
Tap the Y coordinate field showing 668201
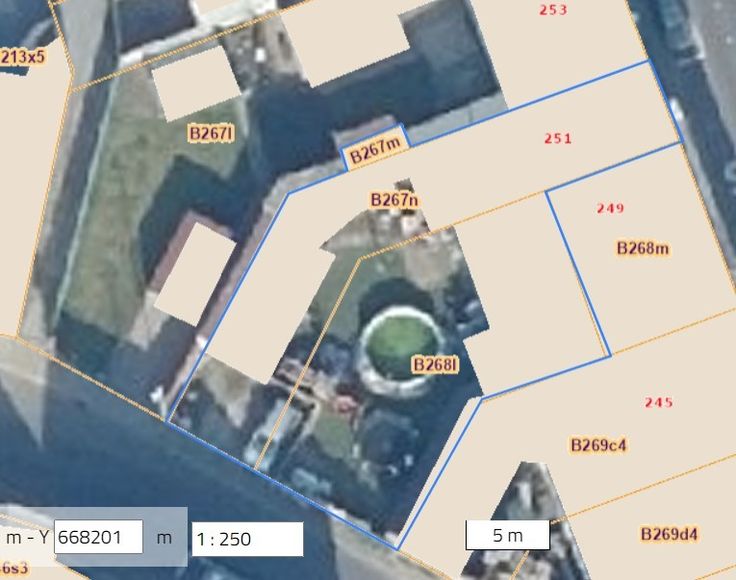click(x=98, y=537)
